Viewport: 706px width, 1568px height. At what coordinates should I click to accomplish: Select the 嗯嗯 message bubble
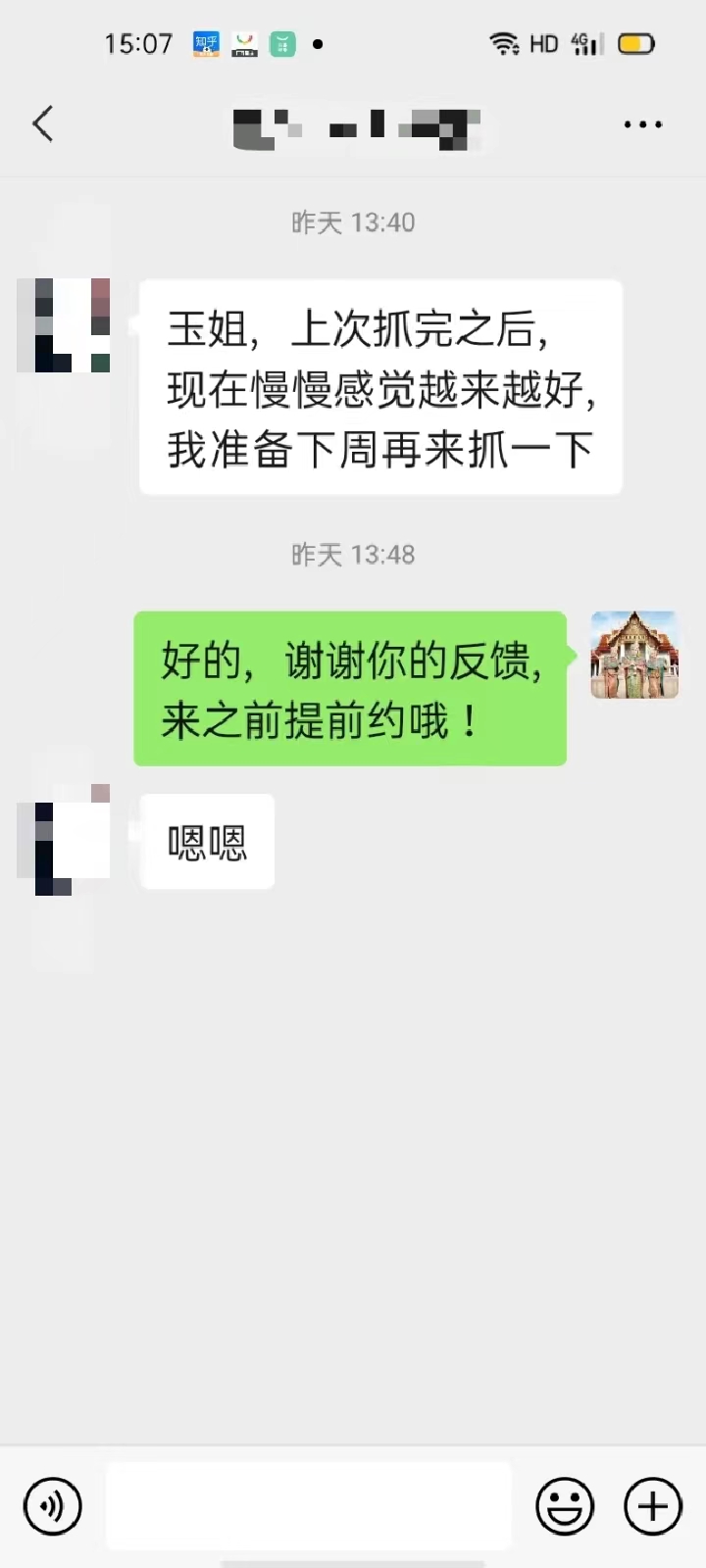(206, 842)
